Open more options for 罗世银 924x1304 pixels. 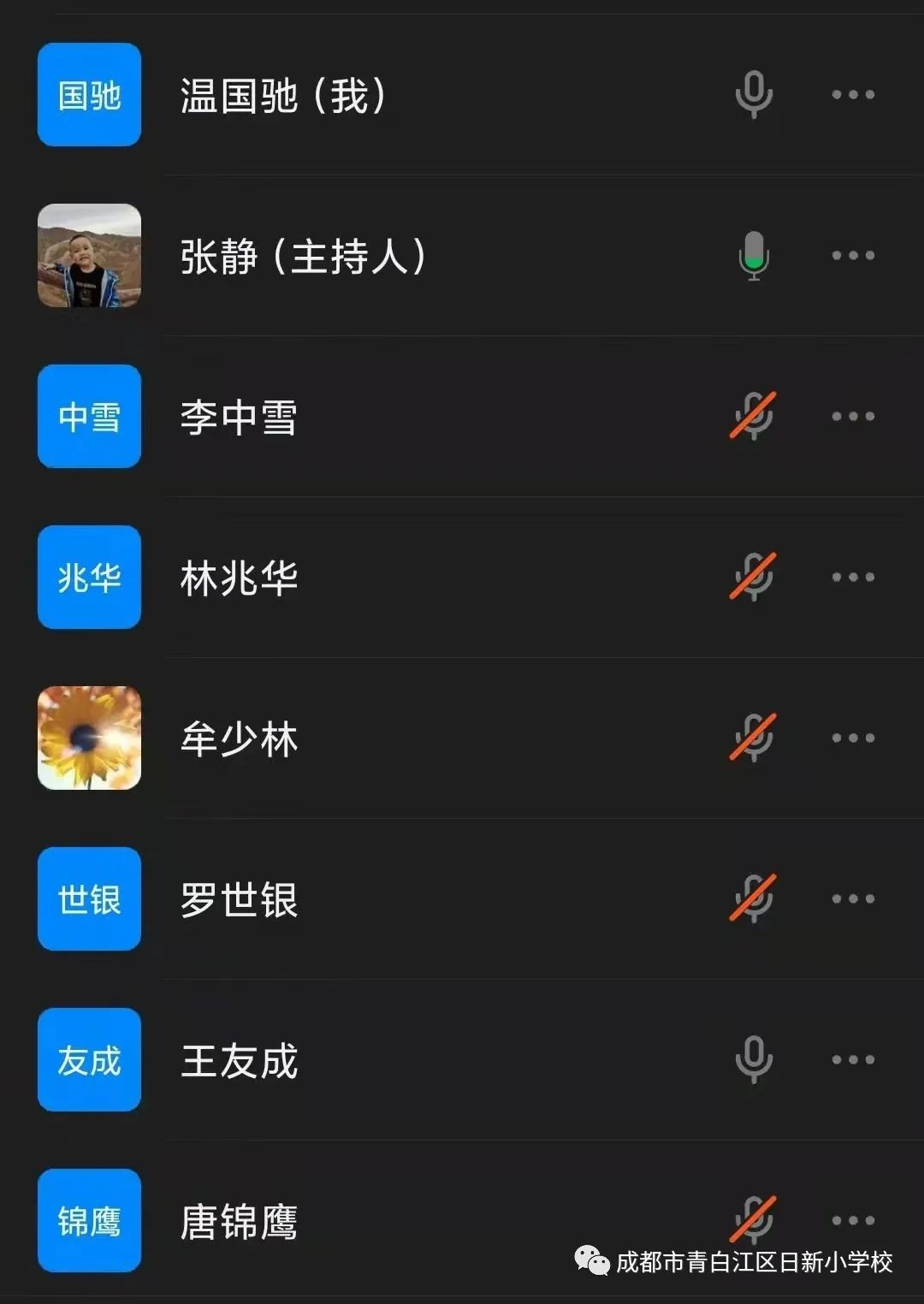(853, 898)
